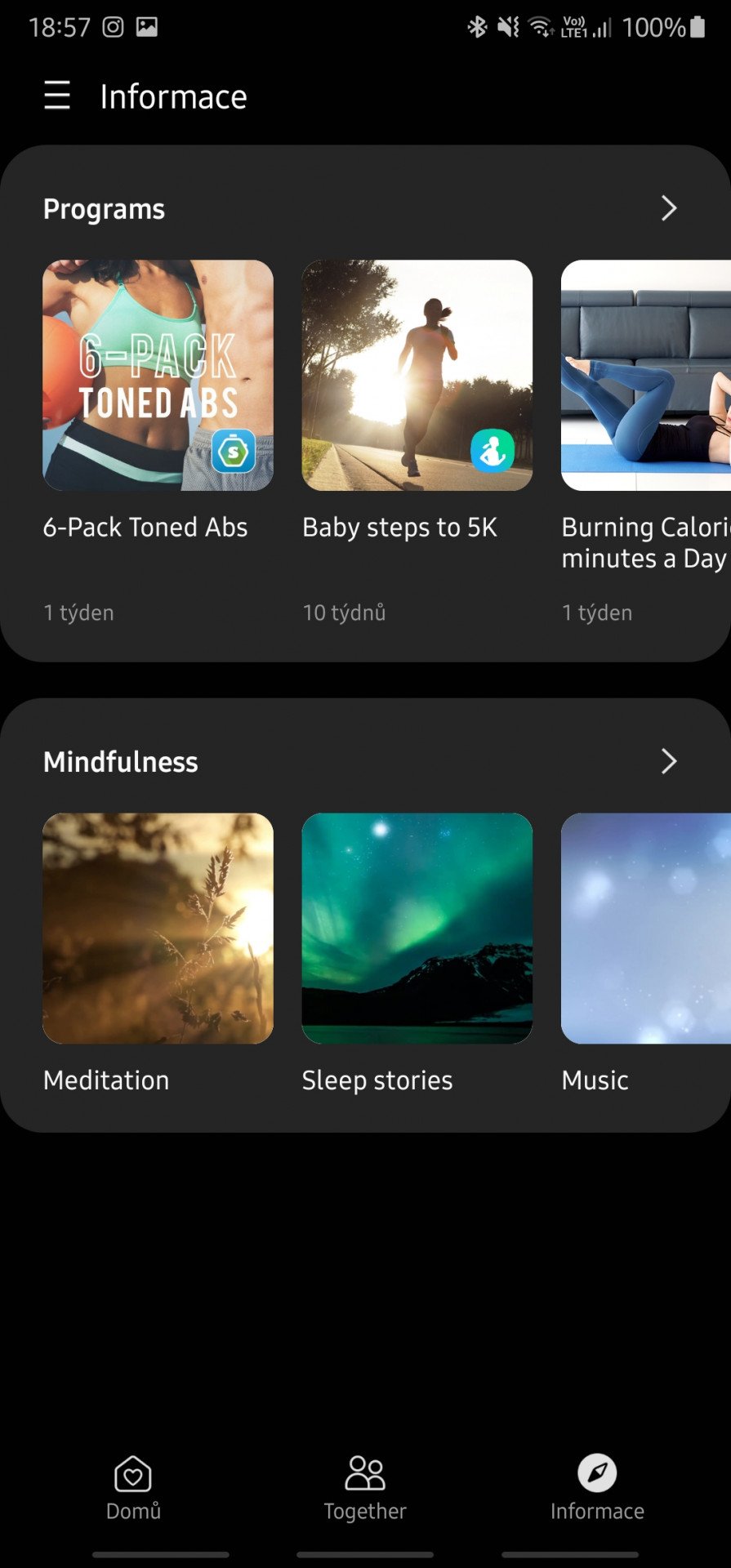Switch to the Domů tab

133,1488
